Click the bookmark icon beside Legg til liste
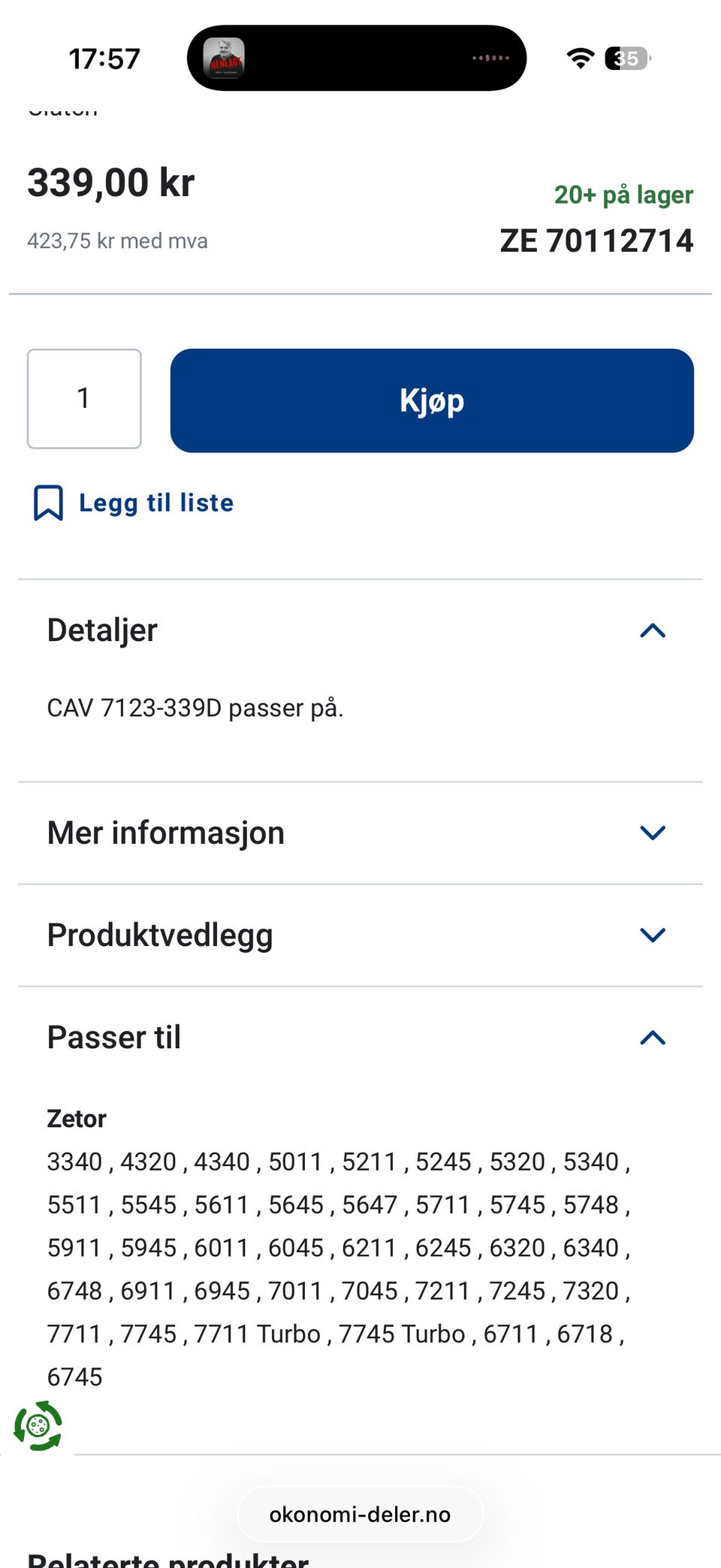The image size is (721, 1568). (47, 503)
